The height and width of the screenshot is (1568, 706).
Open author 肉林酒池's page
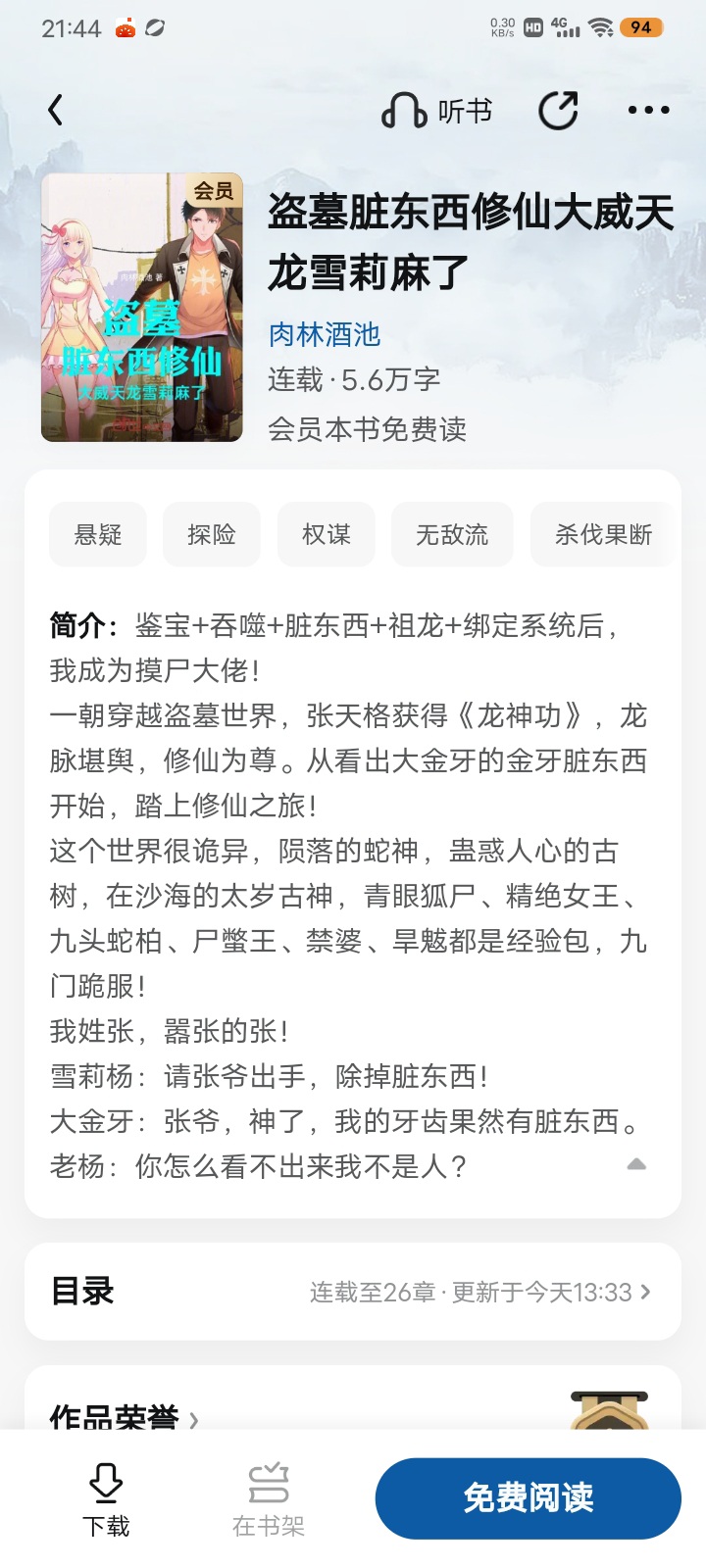[324, 334]
